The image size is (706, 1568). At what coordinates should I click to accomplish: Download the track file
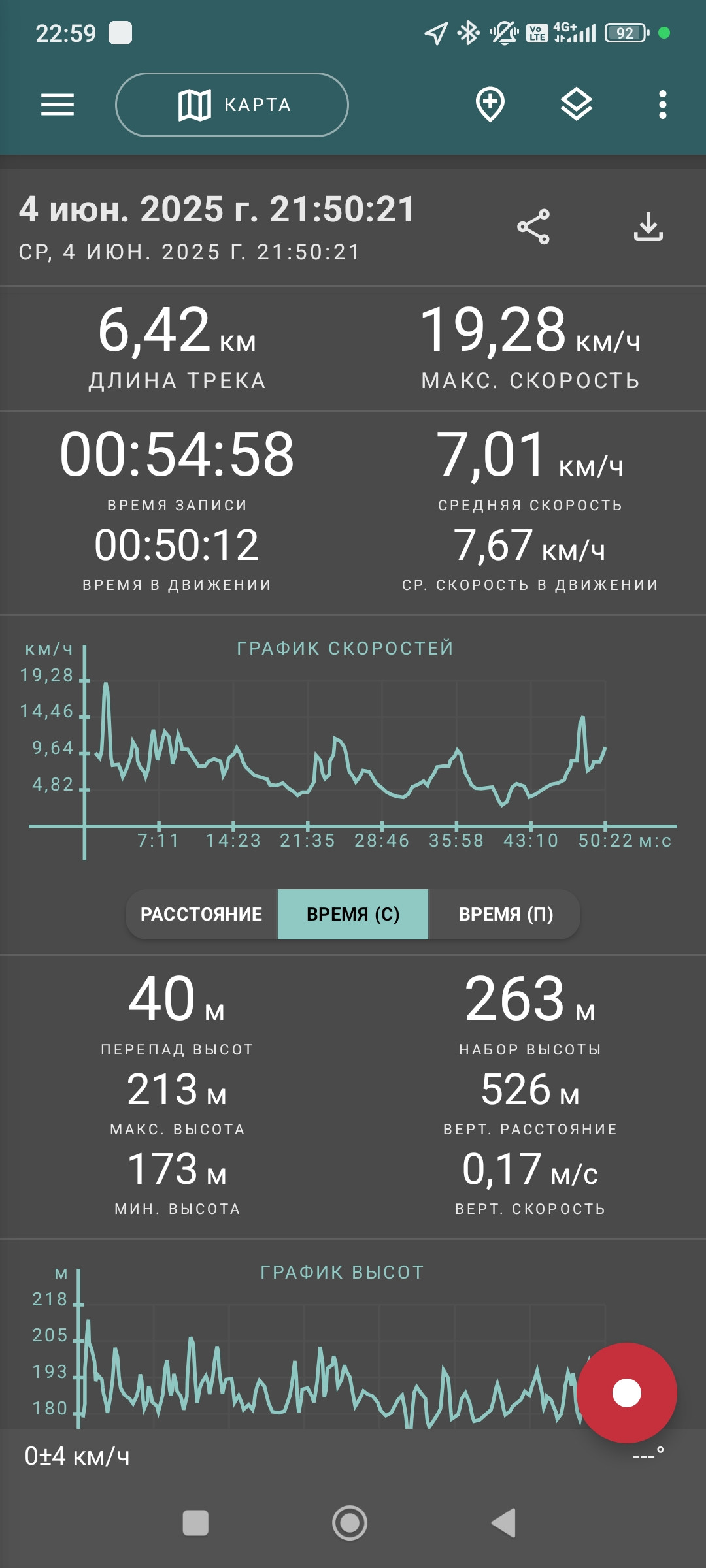(x=648, y=227)
